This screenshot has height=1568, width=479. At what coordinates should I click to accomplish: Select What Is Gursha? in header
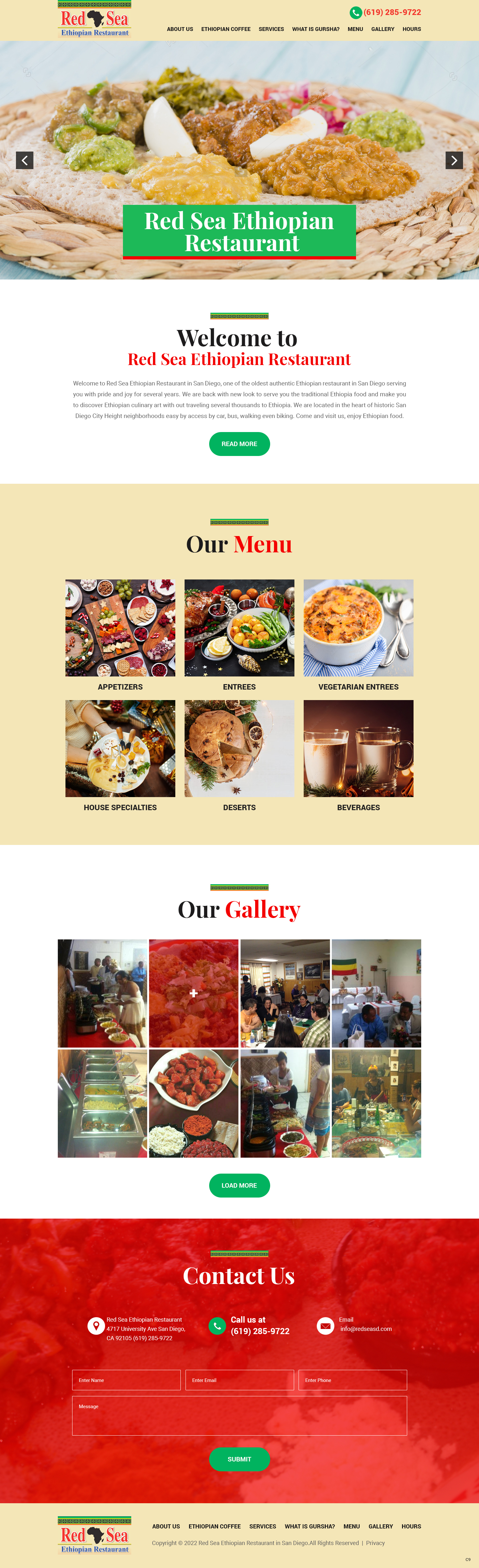pos(315,29)
